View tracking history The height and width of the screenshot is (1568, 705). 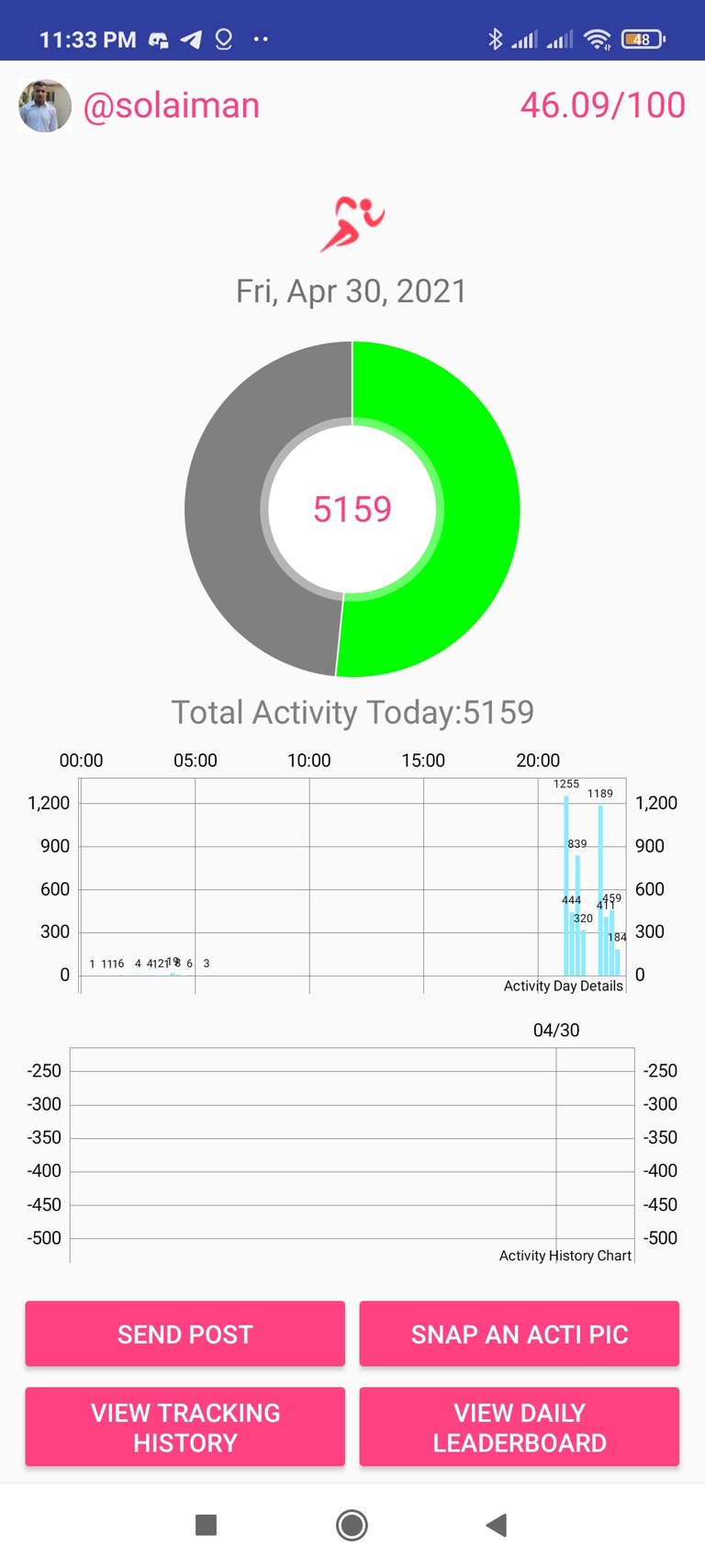[185, 1427]
